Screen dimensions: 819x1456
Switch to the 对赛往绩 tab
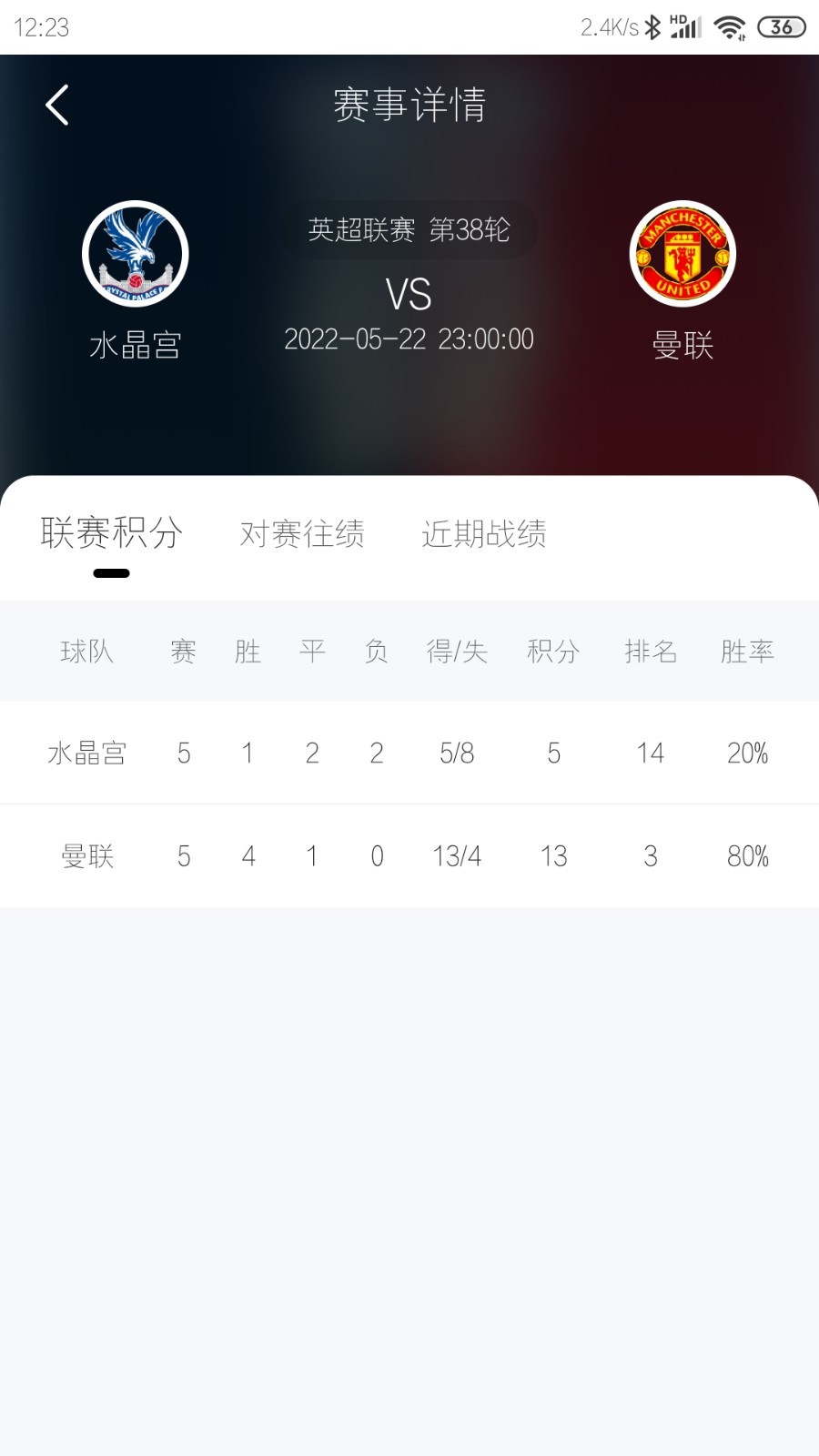[302, 534]
